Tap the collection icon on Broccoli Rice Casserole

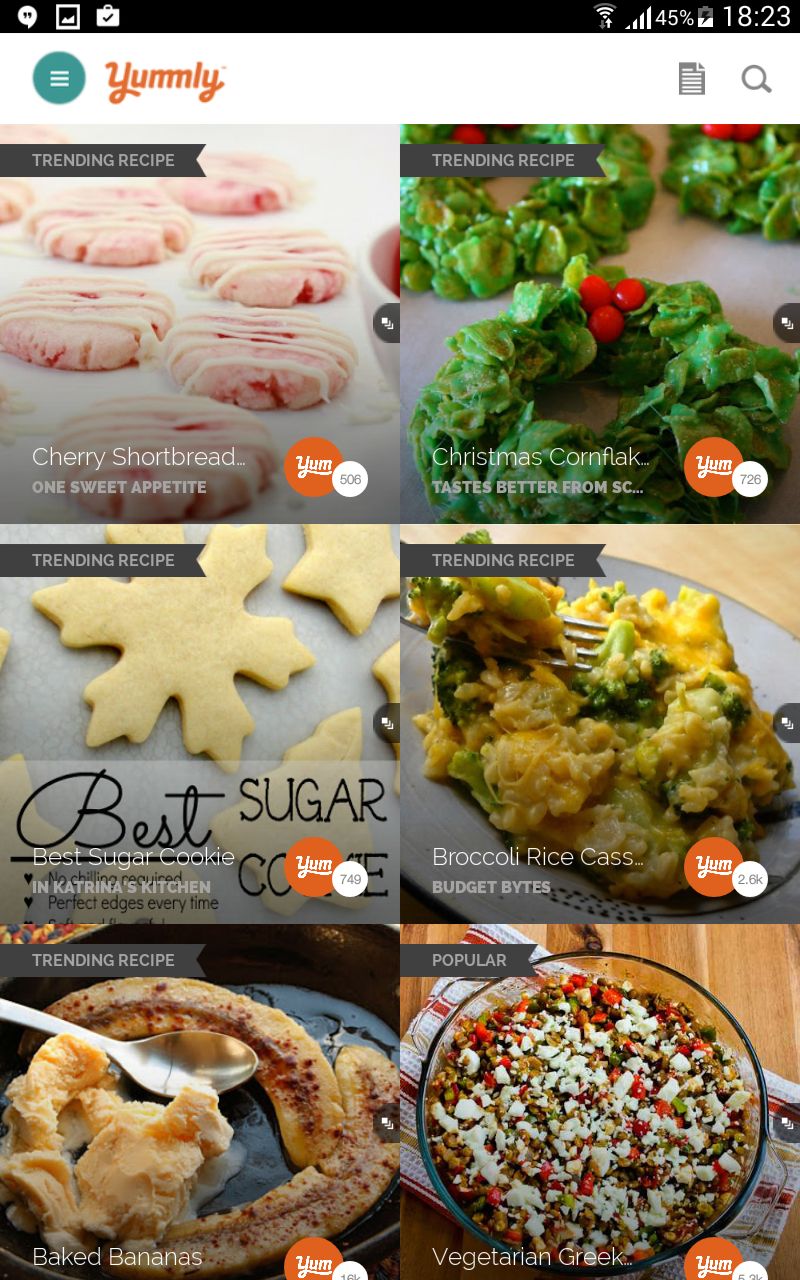click(787, 723)
